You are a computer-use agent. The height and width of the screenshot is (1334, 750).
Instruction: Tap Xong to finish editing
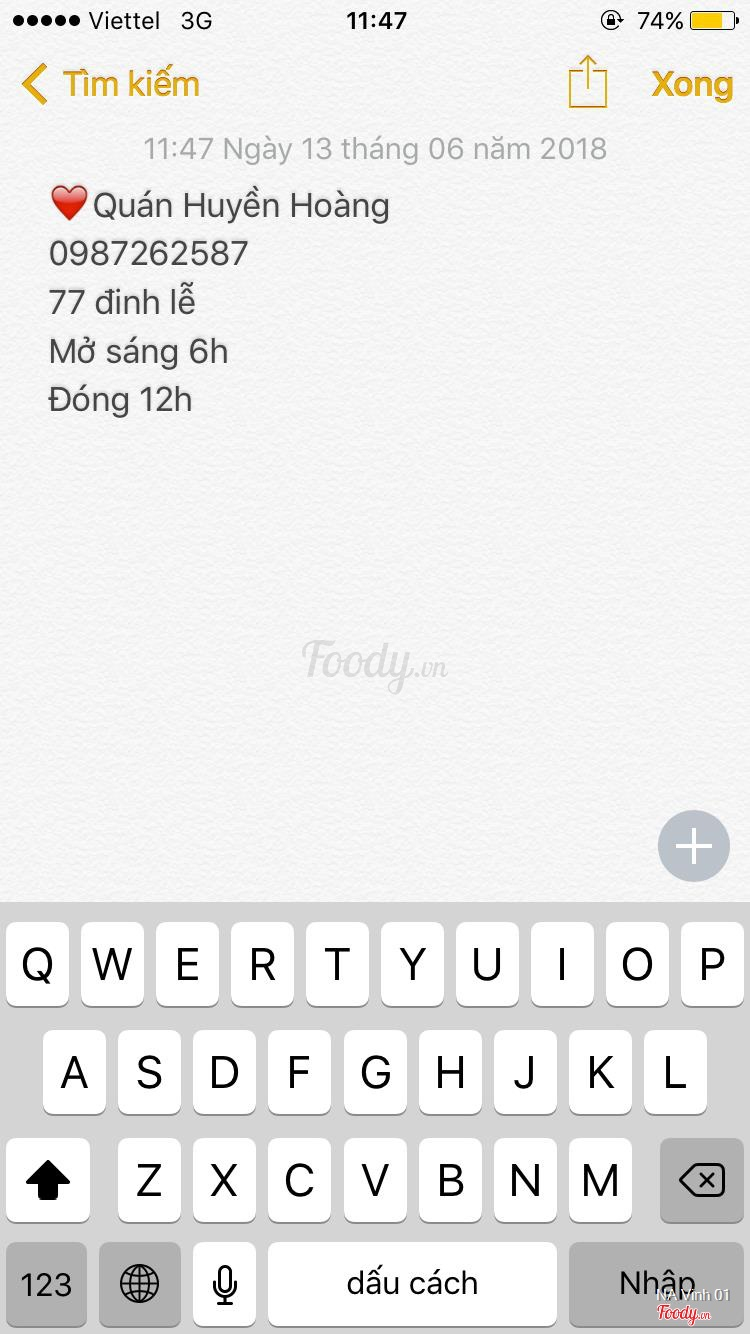[x=692, y=84]
